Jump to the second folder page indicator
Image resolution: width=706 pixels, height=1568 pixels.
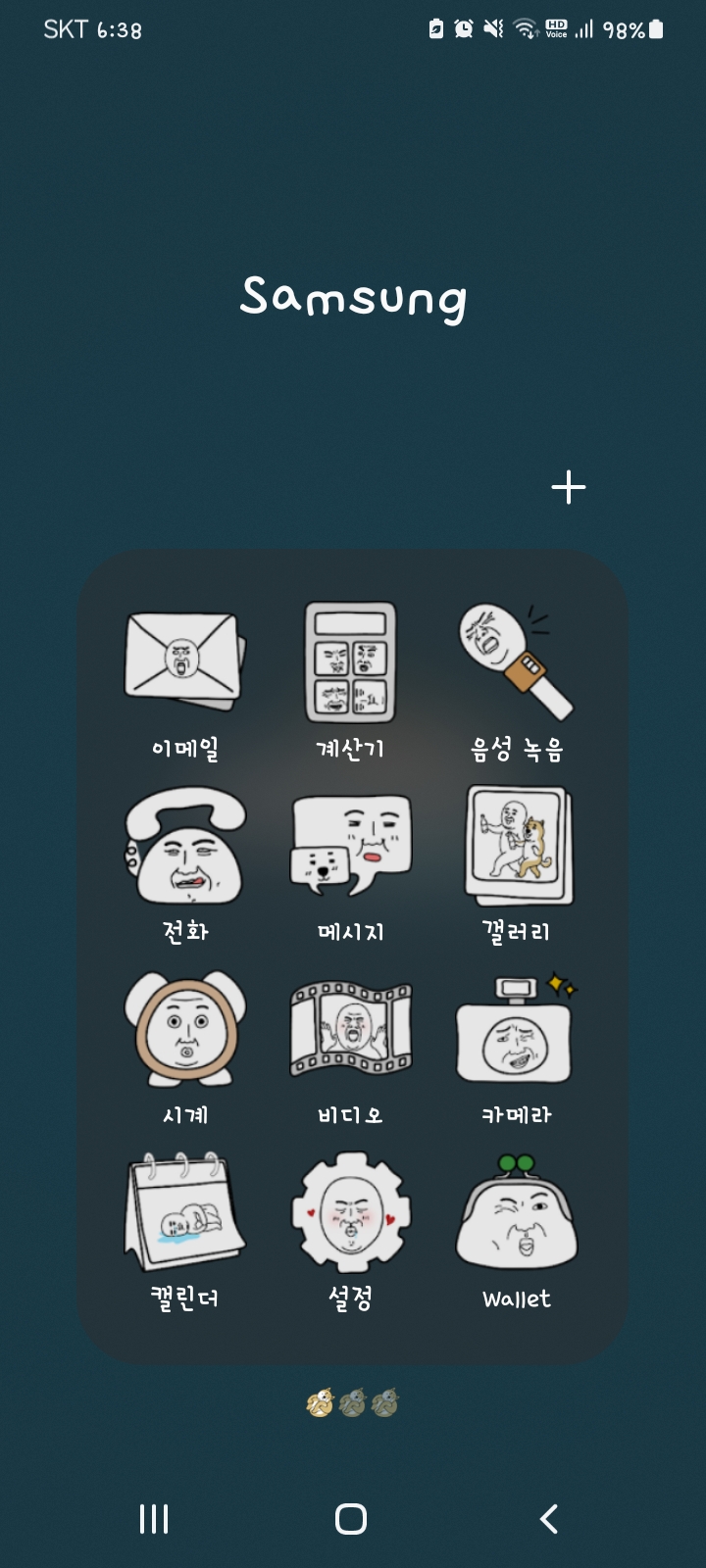click(x=352, y=1403)
